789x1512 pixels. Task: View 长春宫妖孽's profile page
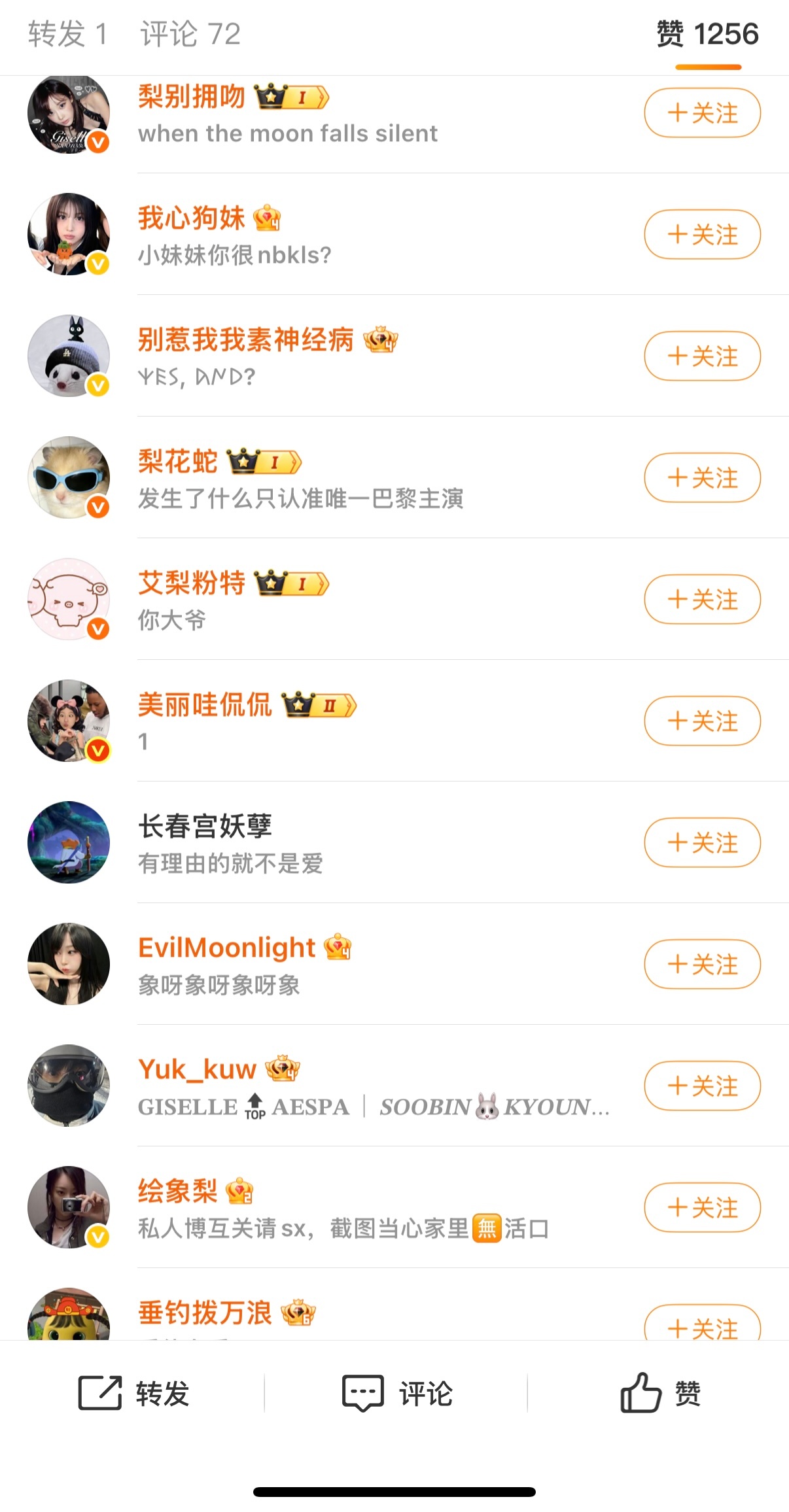[x=205, y=827]
